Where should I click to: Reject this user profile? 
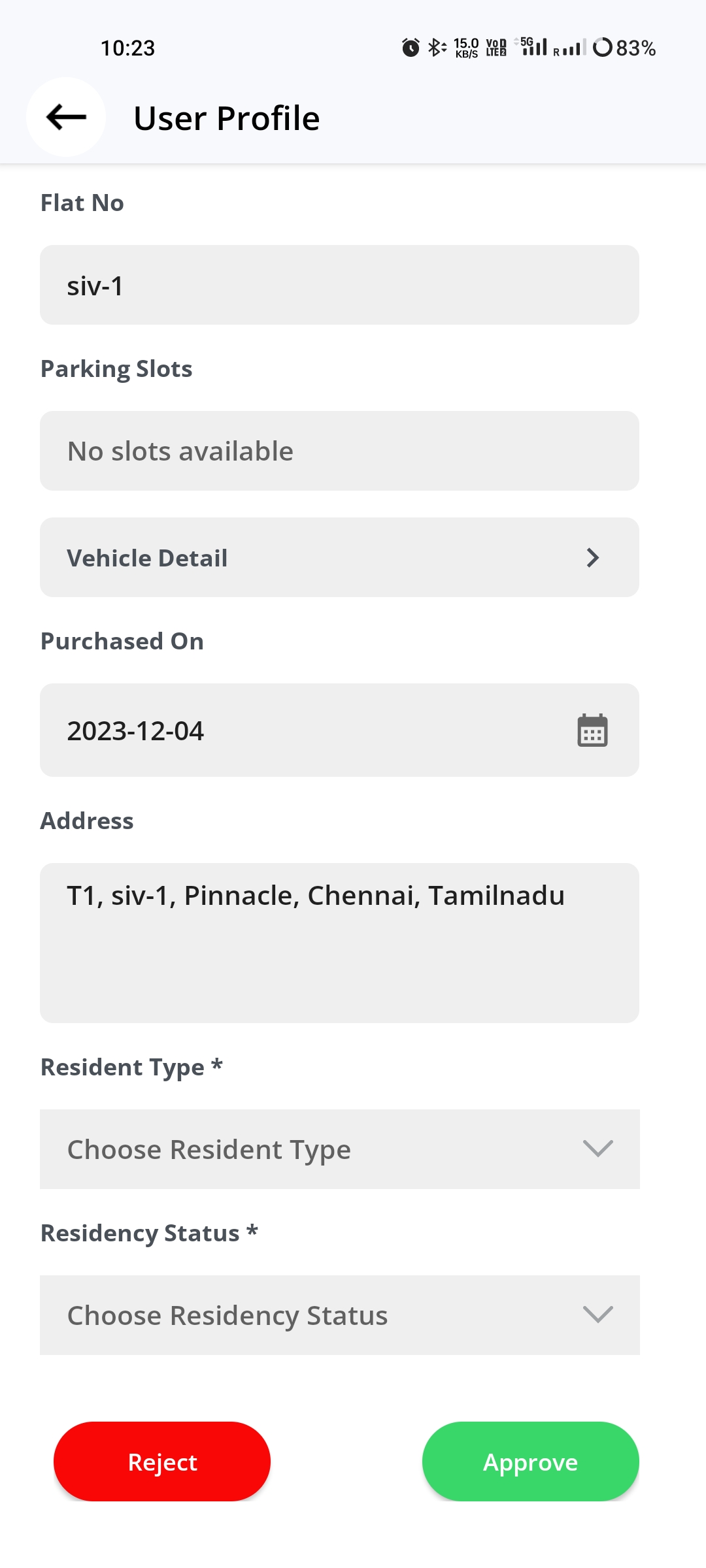coord(162,1462)
